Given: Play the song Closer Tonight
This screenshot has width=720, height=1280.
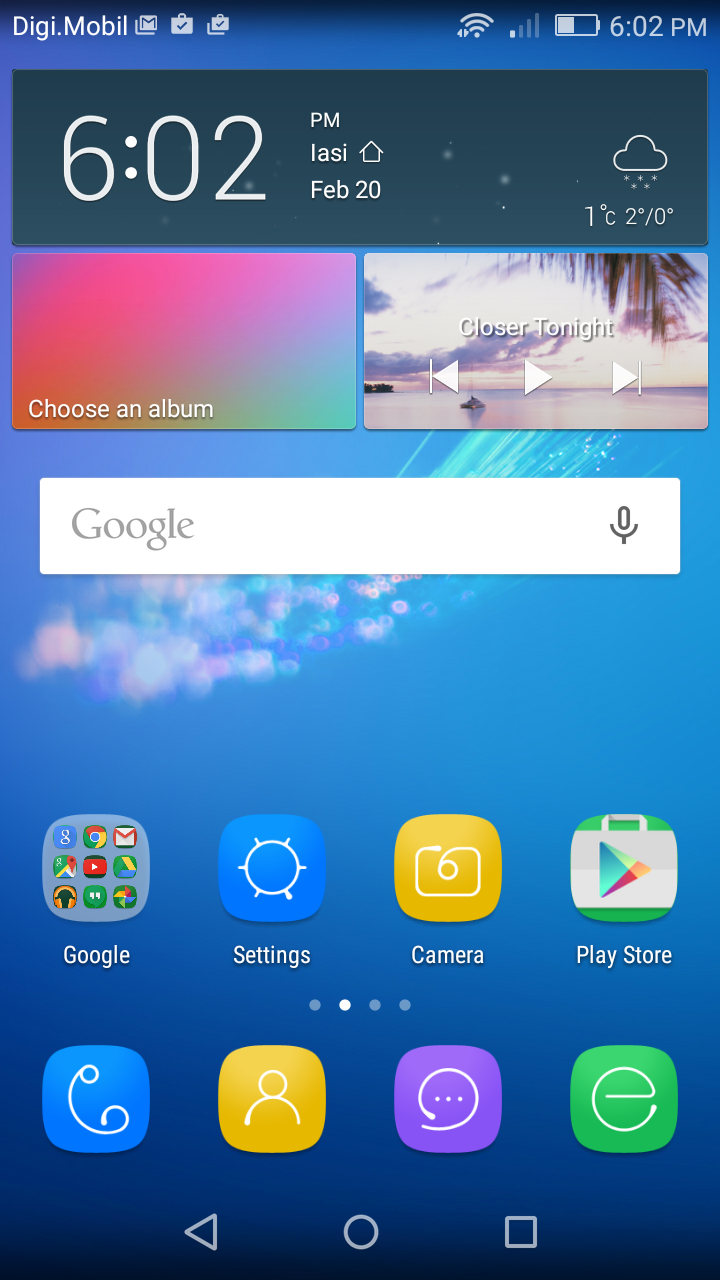Looking at the screenshot, I should [x=538, y=378].
